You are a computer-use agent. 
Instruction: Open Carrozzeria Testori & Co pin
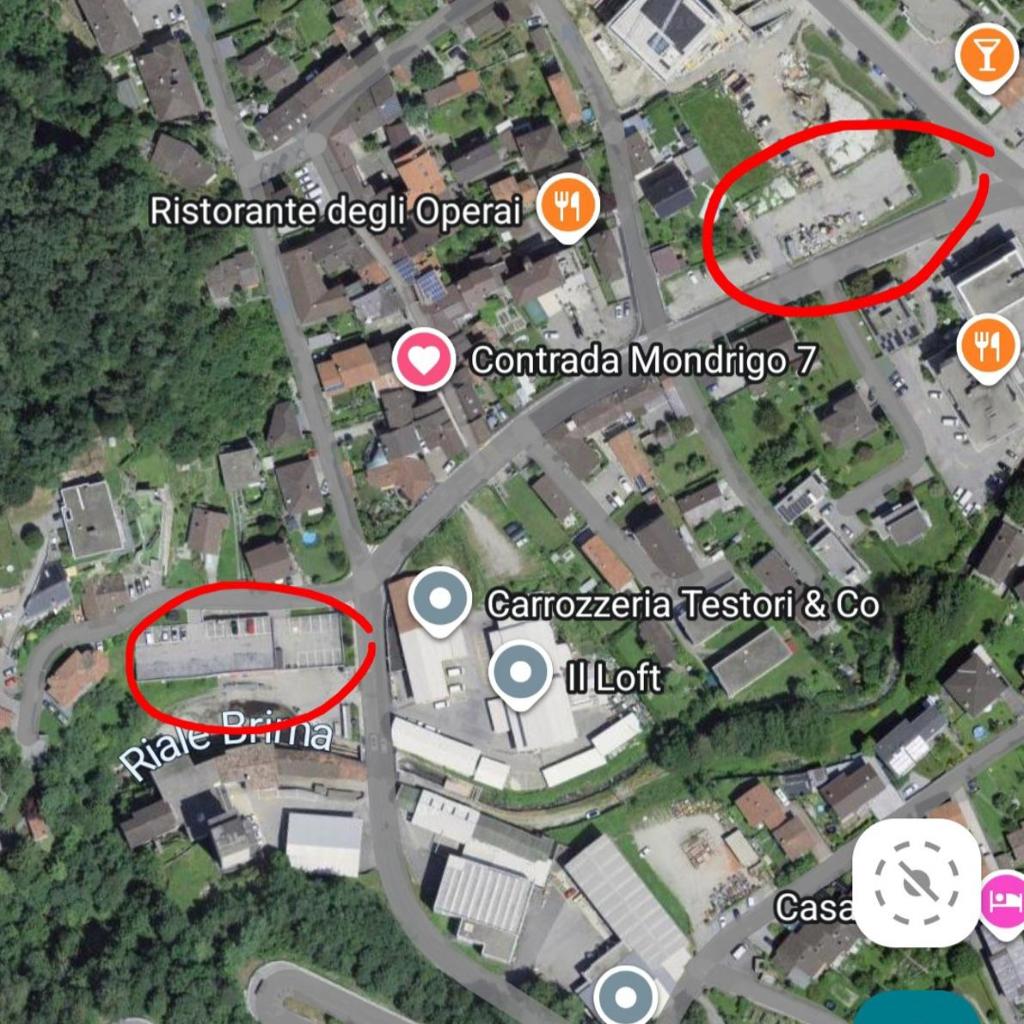coord(440,601)
